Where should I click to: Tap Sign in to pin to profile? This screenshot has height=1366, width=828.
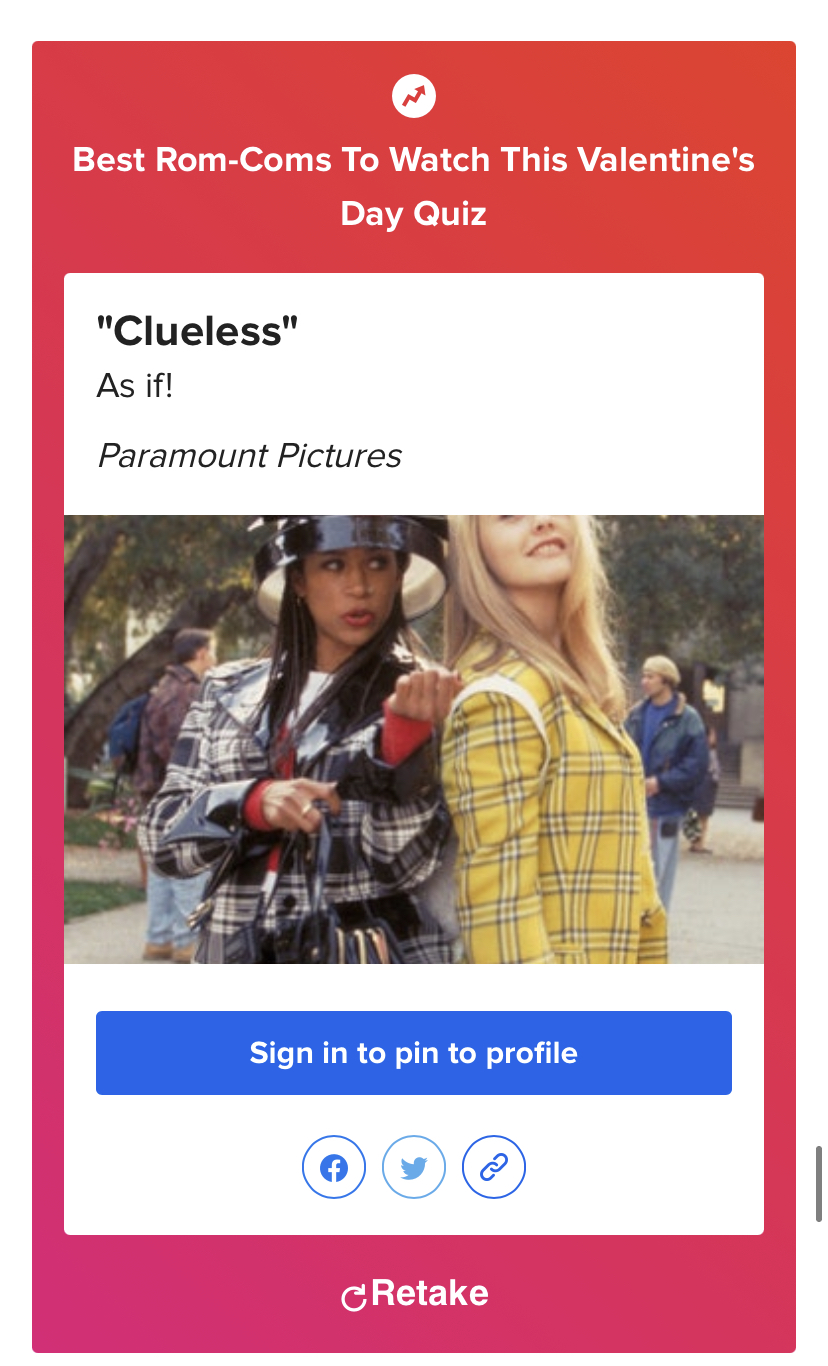click(x=414, y=1053)
